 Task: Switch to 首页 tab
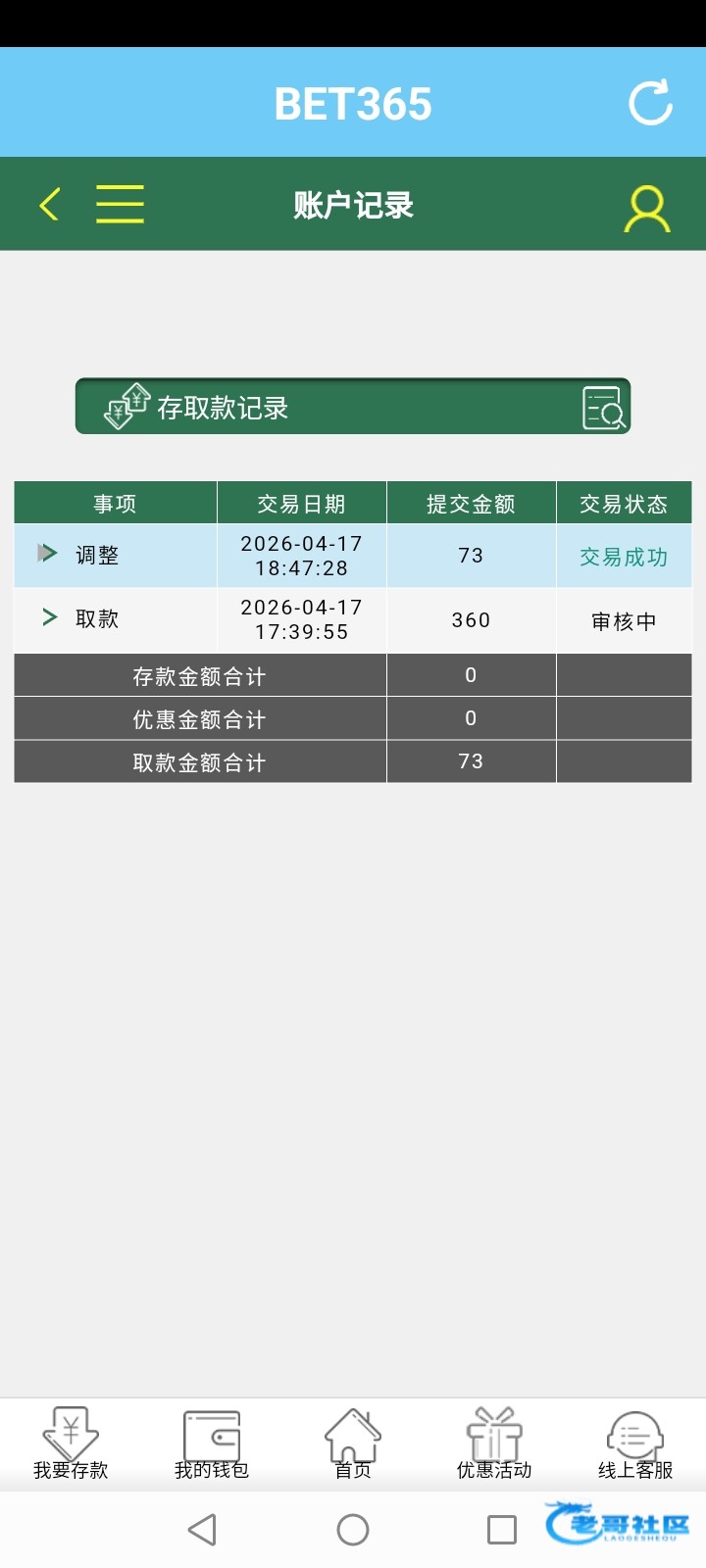[353, 1443]
